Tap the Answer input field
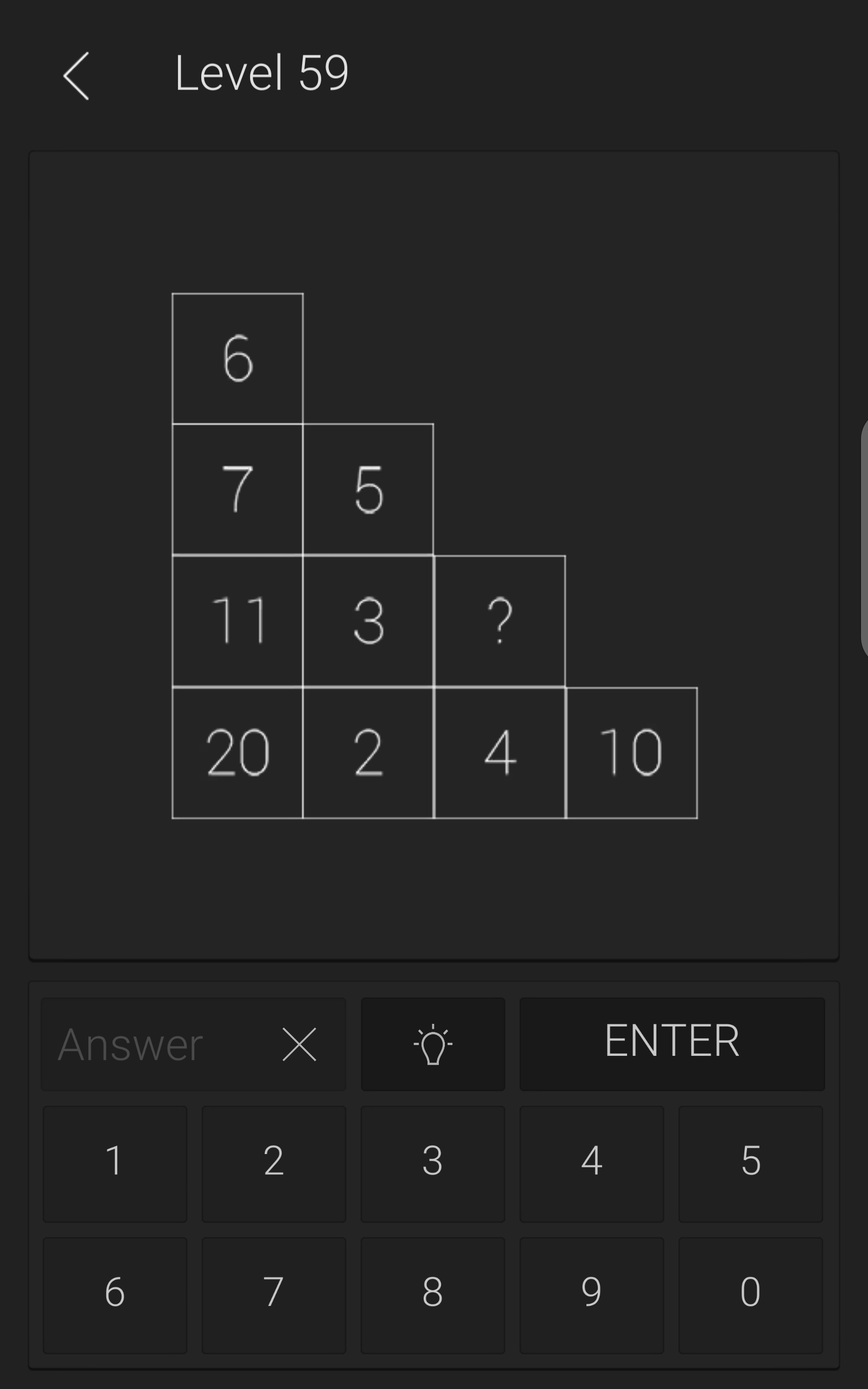 tap(155, 1044)
